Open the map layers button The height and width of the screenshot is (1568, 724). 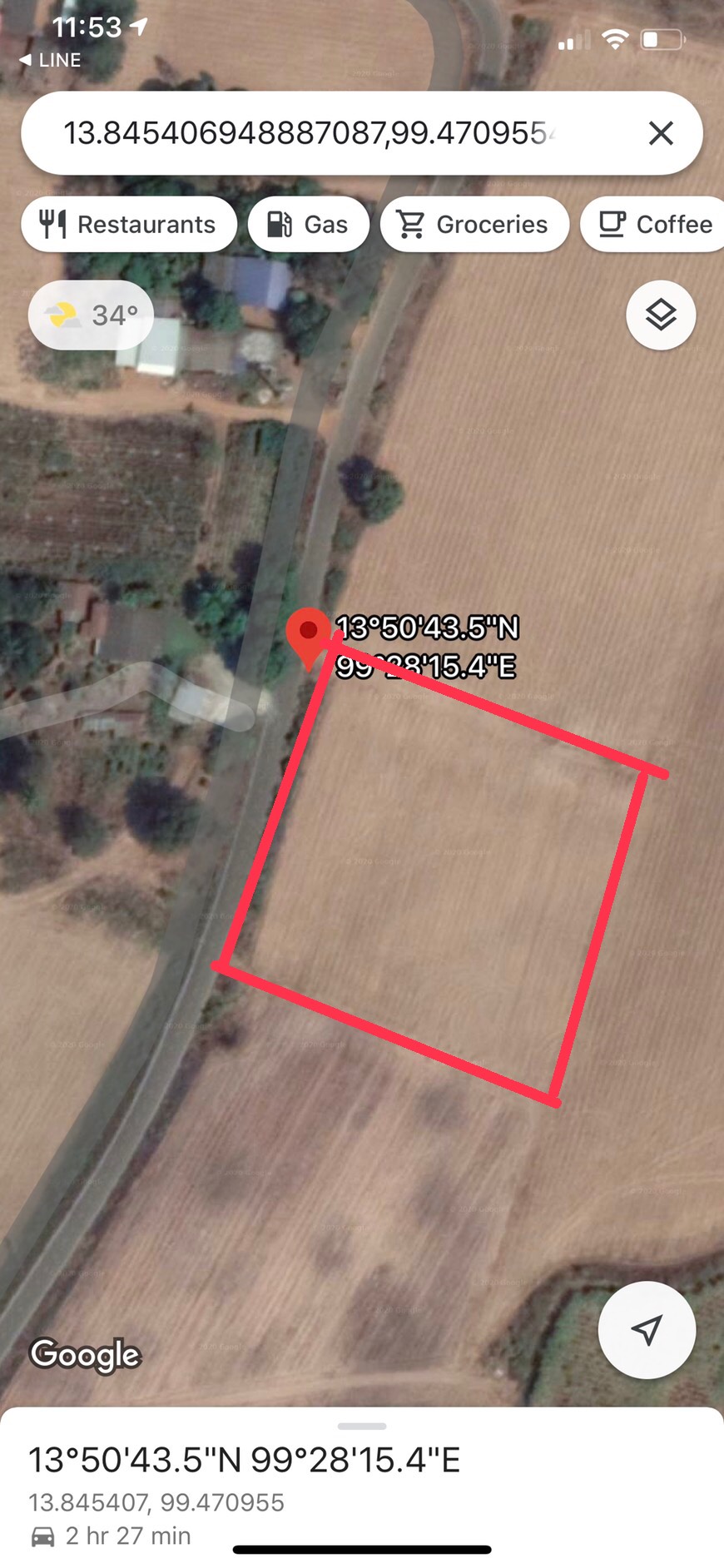[661, 315]
